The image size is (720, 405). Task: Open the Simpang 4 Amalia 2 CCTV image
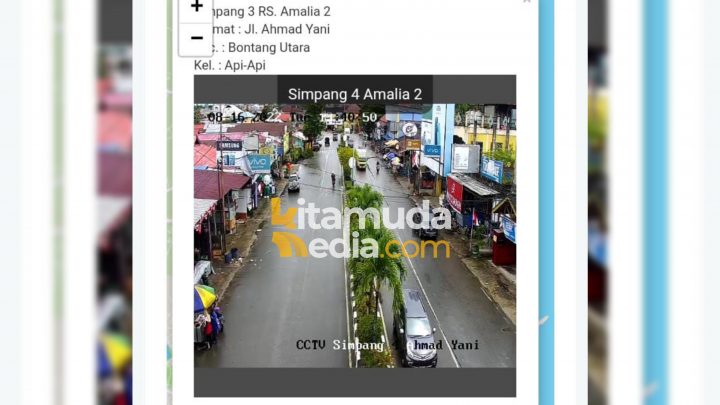click(355, 235)
